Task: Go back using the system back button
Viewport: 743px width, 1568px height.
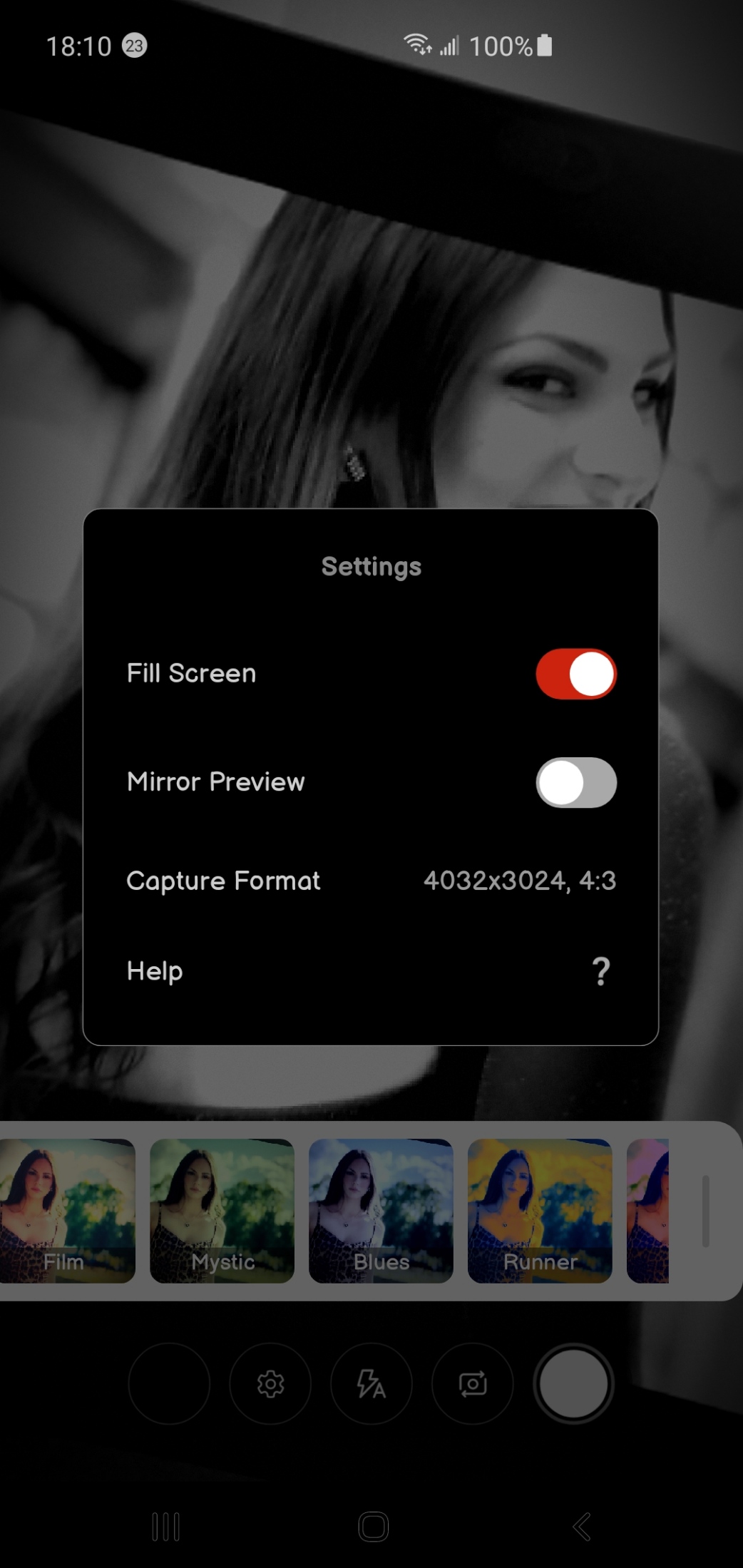Action: coord(581,1527)
